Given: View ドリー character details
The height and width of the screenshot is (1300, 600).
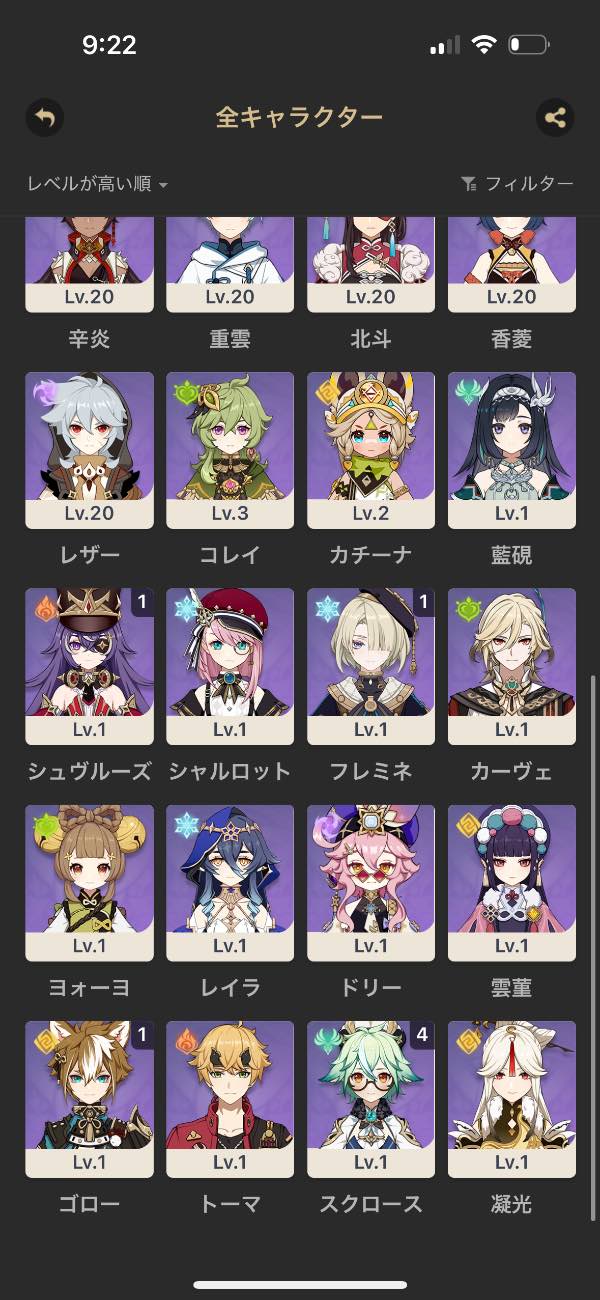Looking at the screenshot, I should click(x=371, y=882).
